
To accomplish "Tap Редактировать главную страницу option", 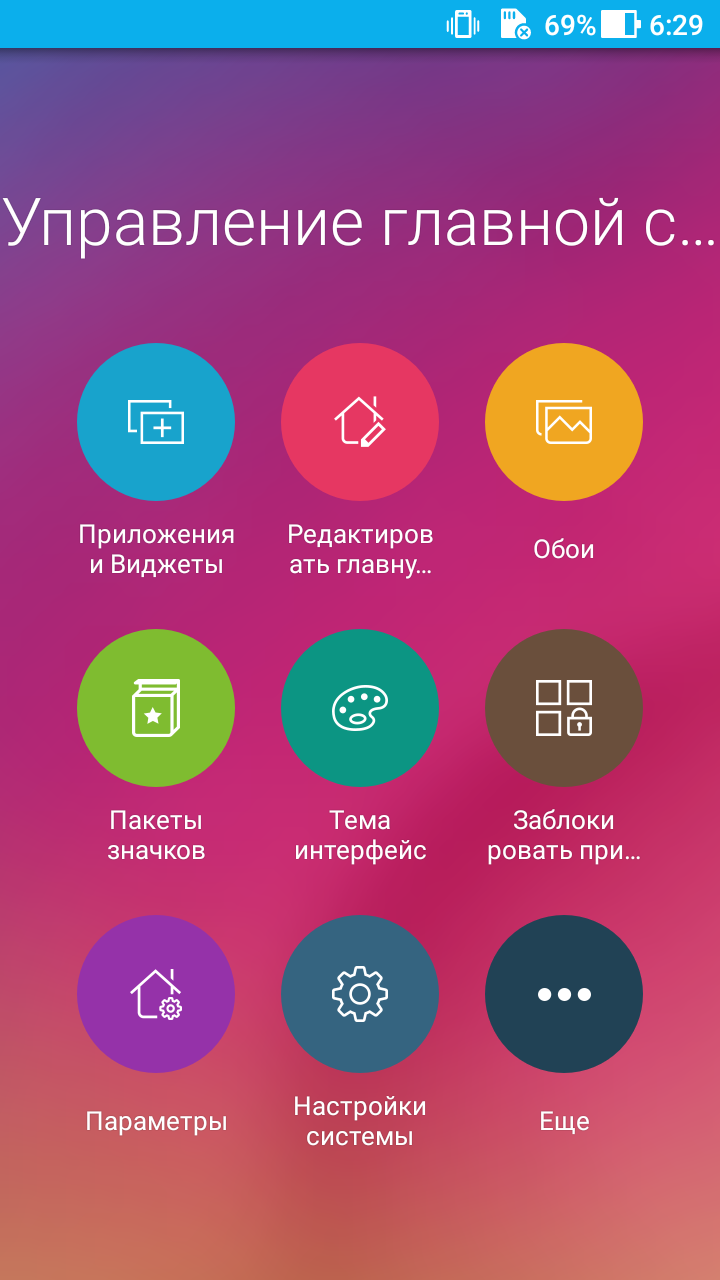I will 360,422.
